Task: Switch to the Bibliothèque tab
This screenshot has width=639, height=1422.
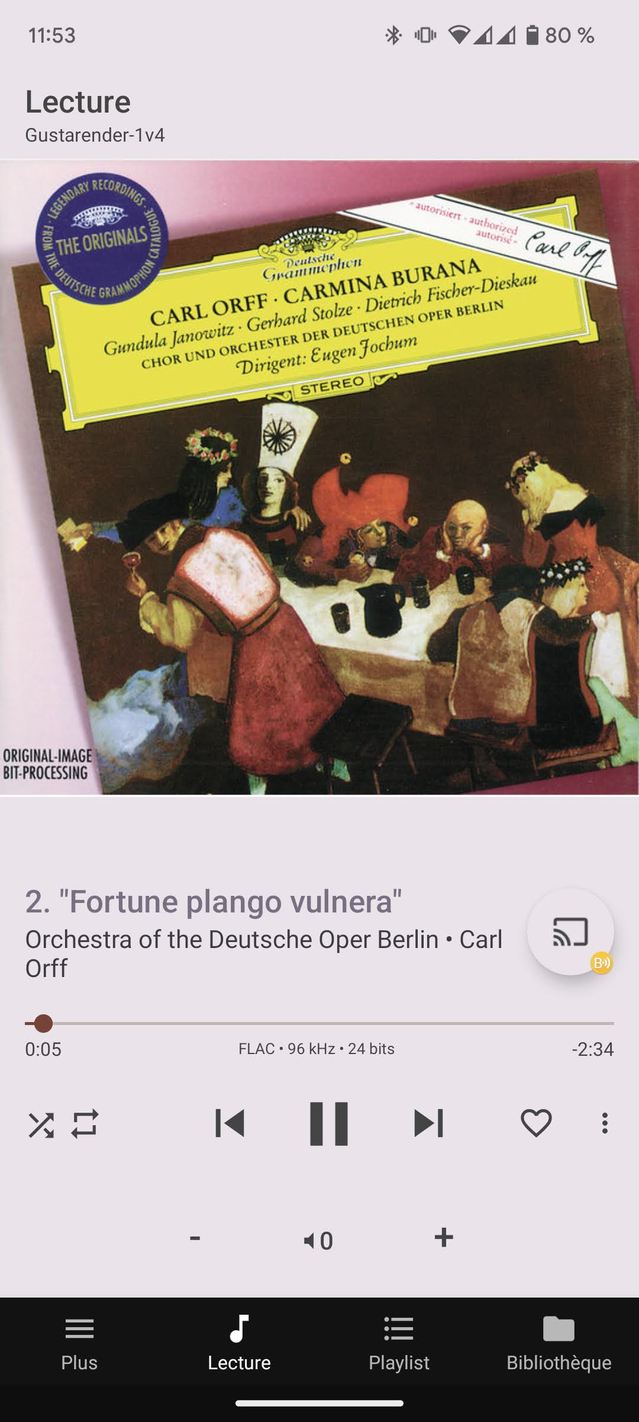Action: tap(558, 1342)
